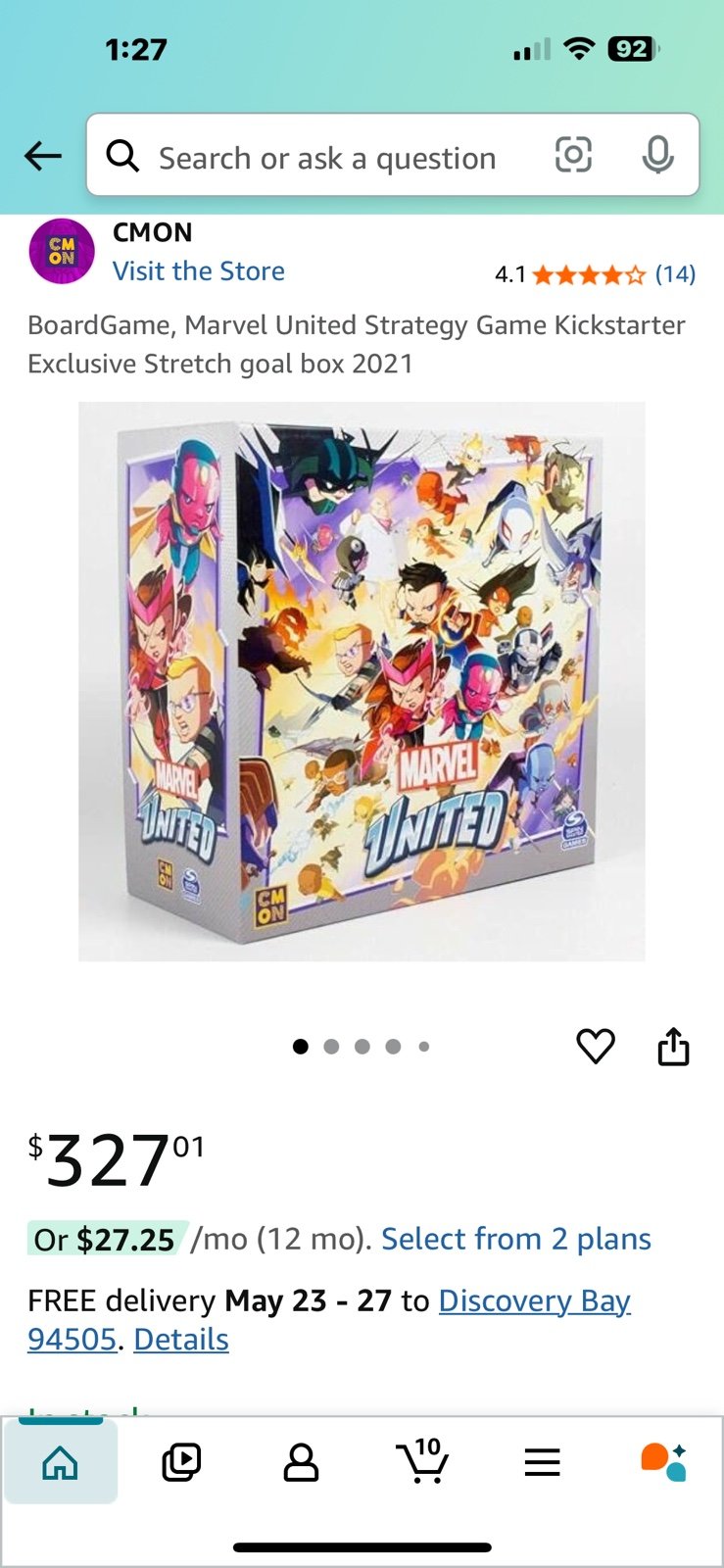
Task: Open the Rufus AI assistant
Action: pos(663,1462)
